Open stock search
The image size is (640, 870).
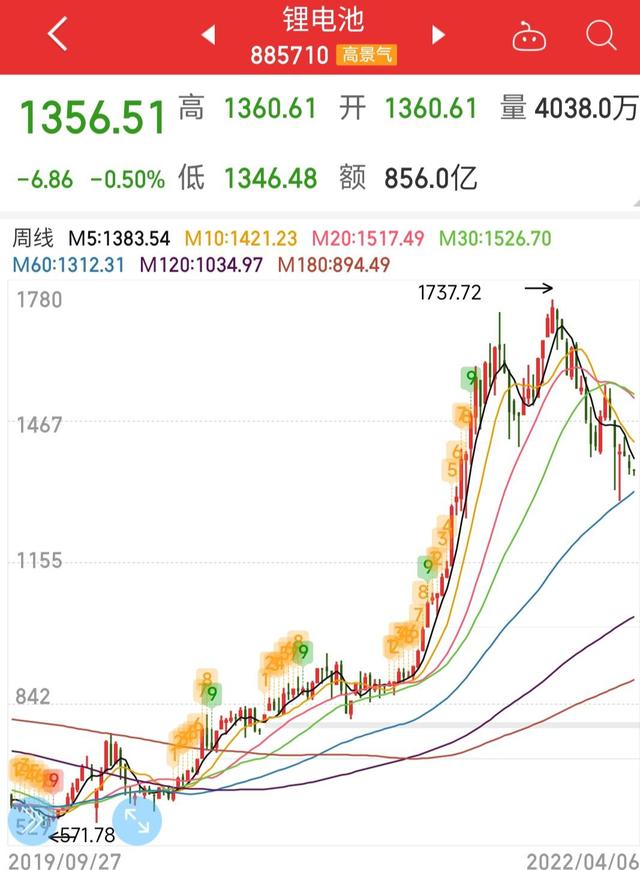click(601, 37)
